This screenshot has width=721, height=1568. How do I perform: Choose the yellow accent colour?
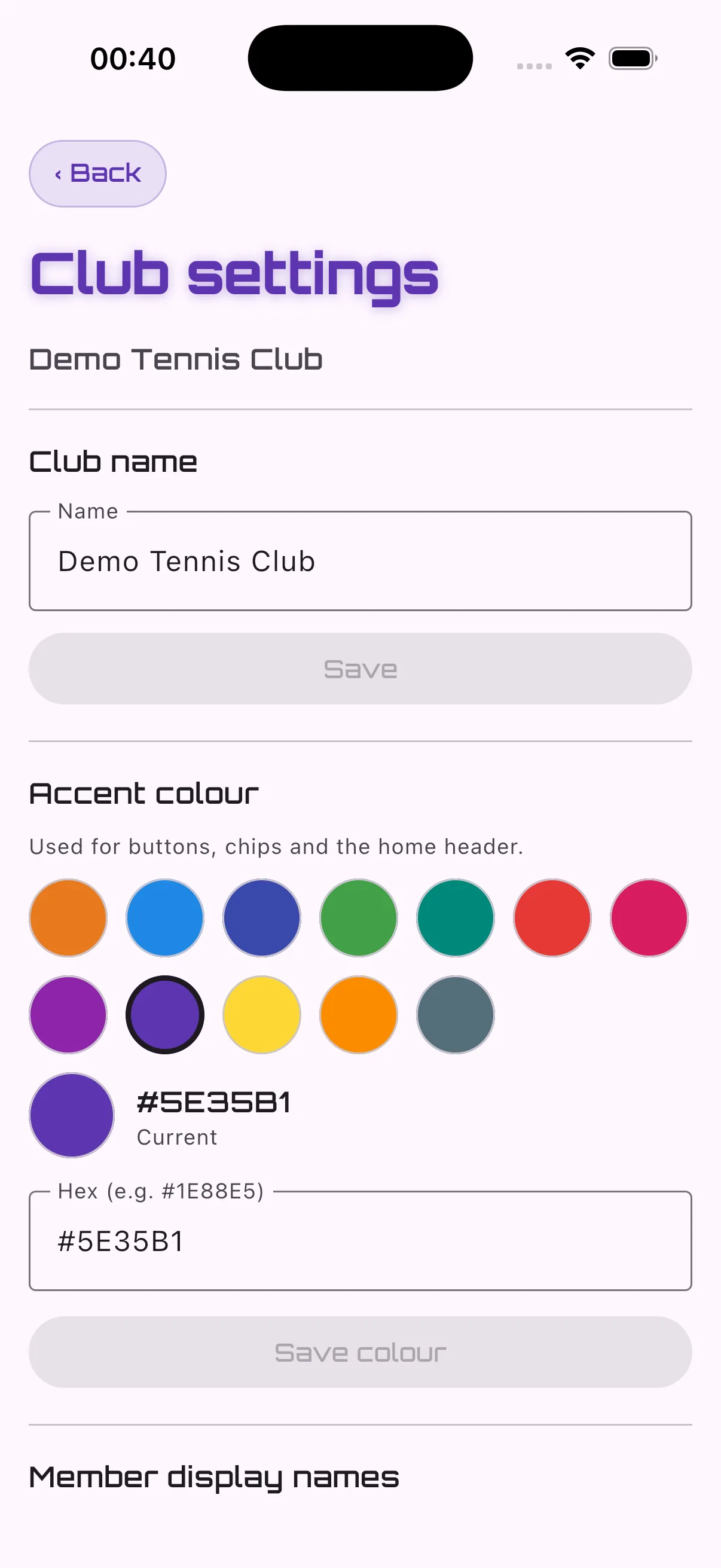262,1015
